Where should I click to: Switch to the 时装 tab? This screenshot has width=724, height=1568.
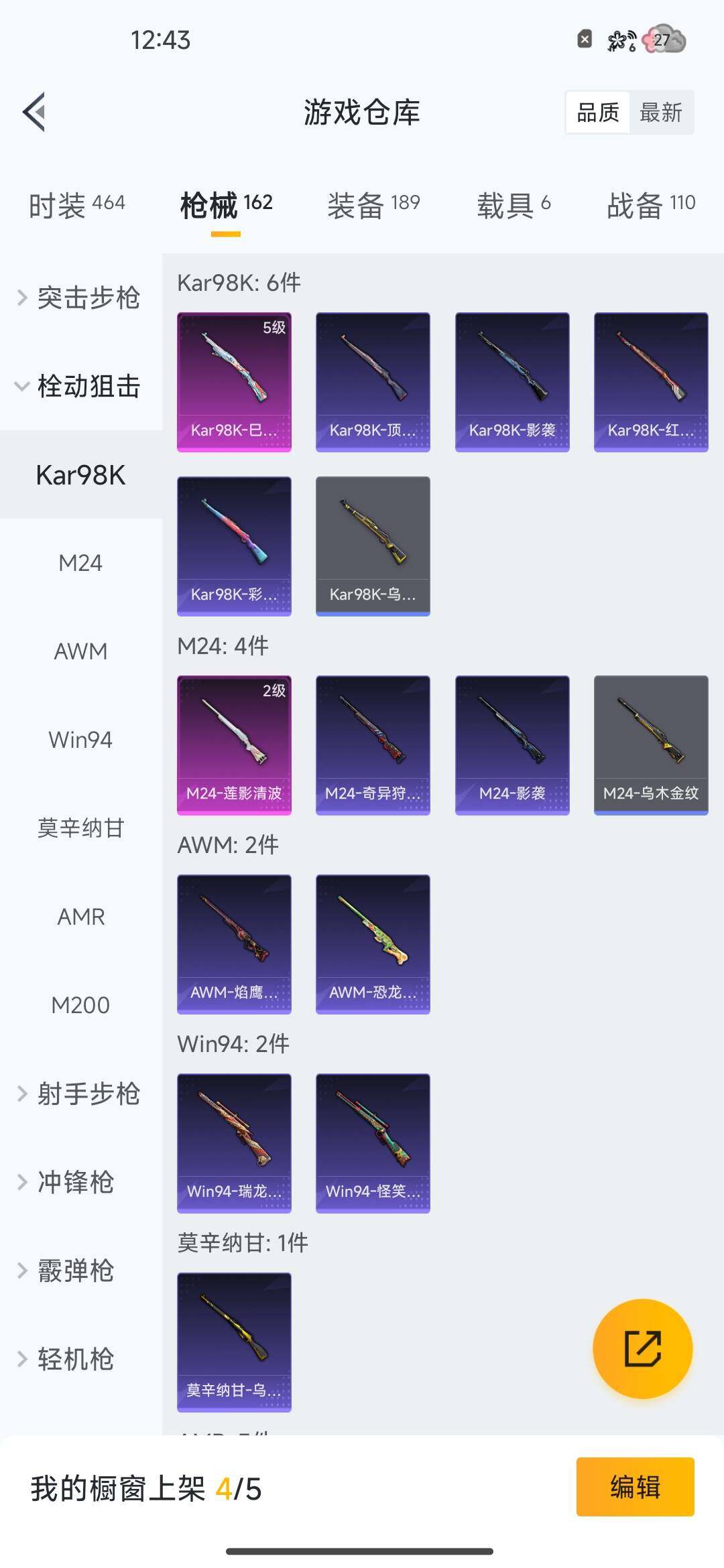(77, 204)
